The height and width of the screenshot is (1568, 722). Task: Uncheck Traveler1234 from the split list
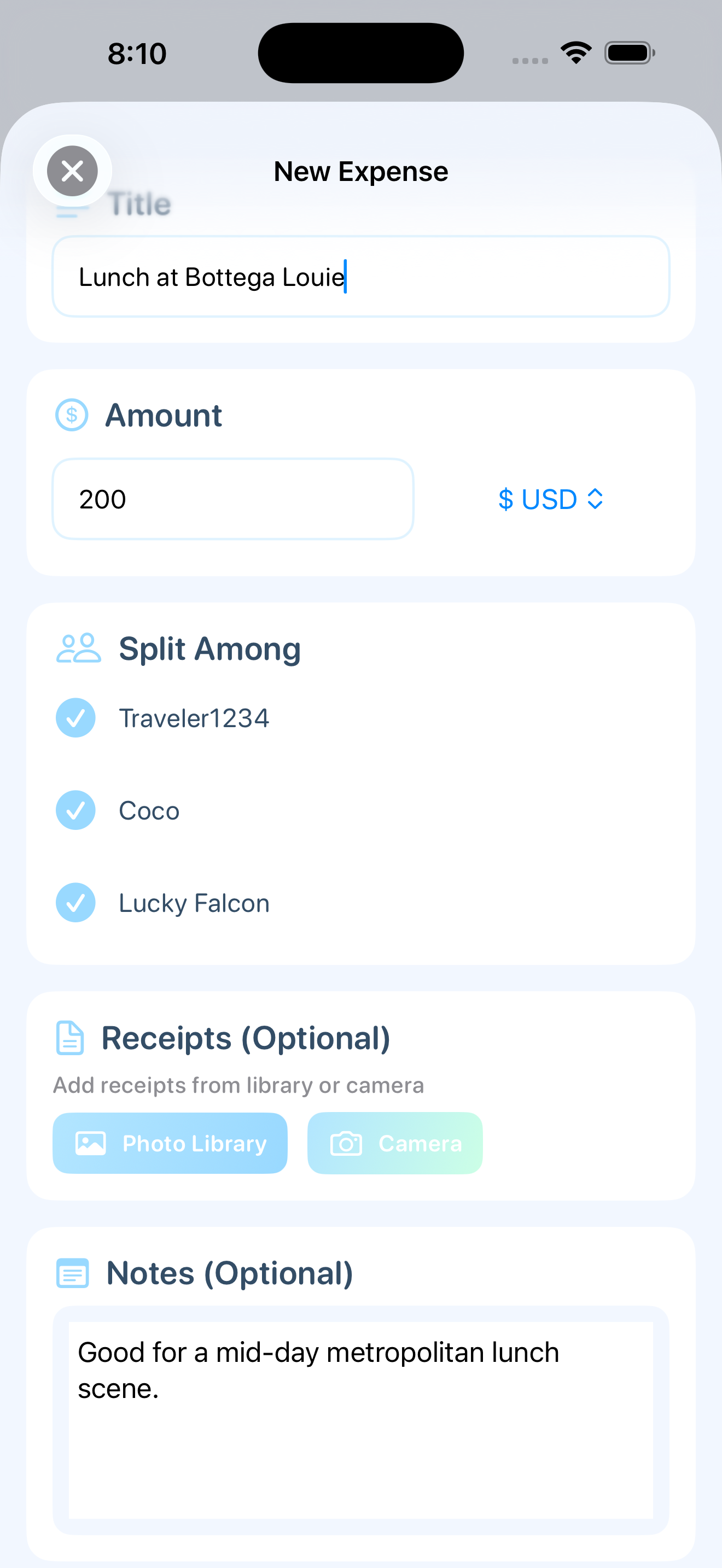(75, 718)
